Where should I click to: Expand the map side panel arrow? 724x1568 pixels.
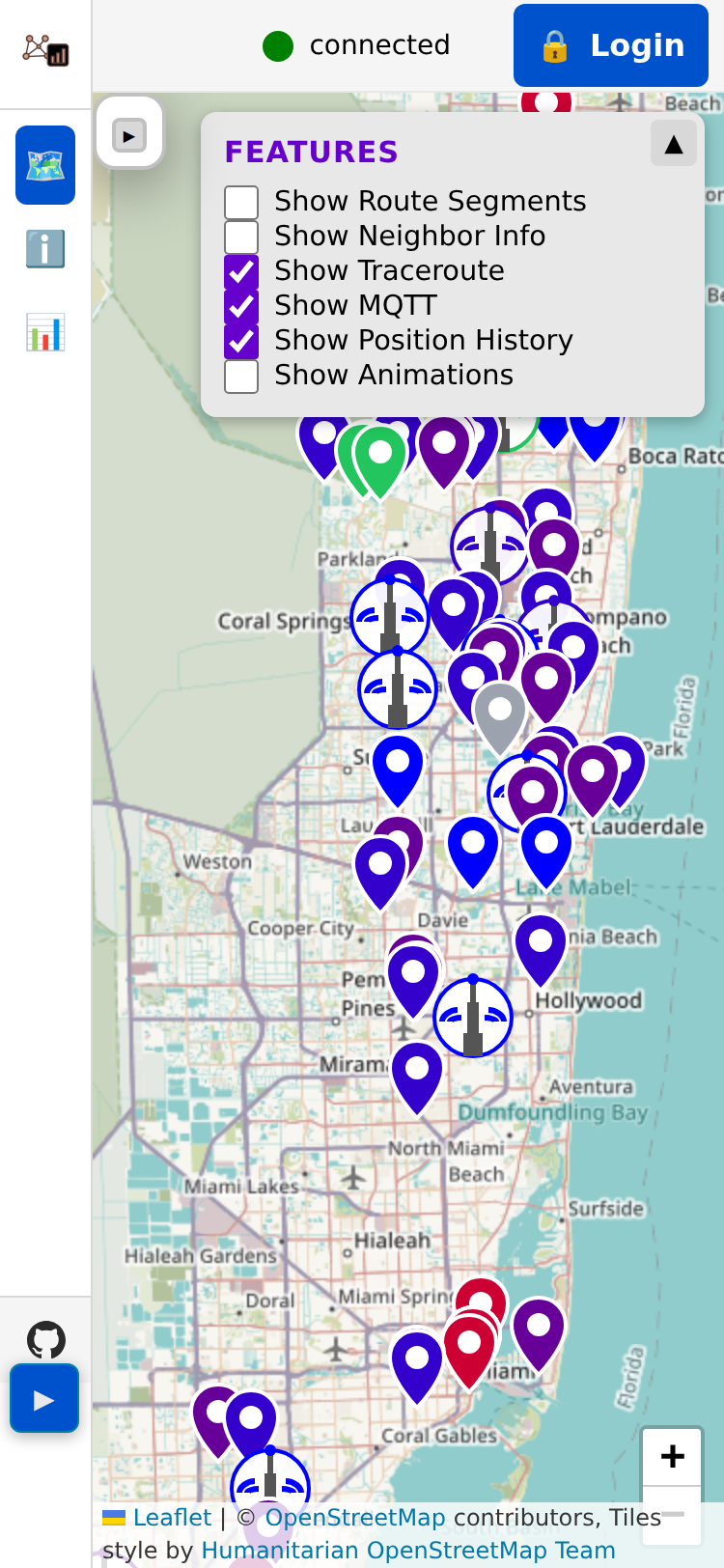coord(129,135)
